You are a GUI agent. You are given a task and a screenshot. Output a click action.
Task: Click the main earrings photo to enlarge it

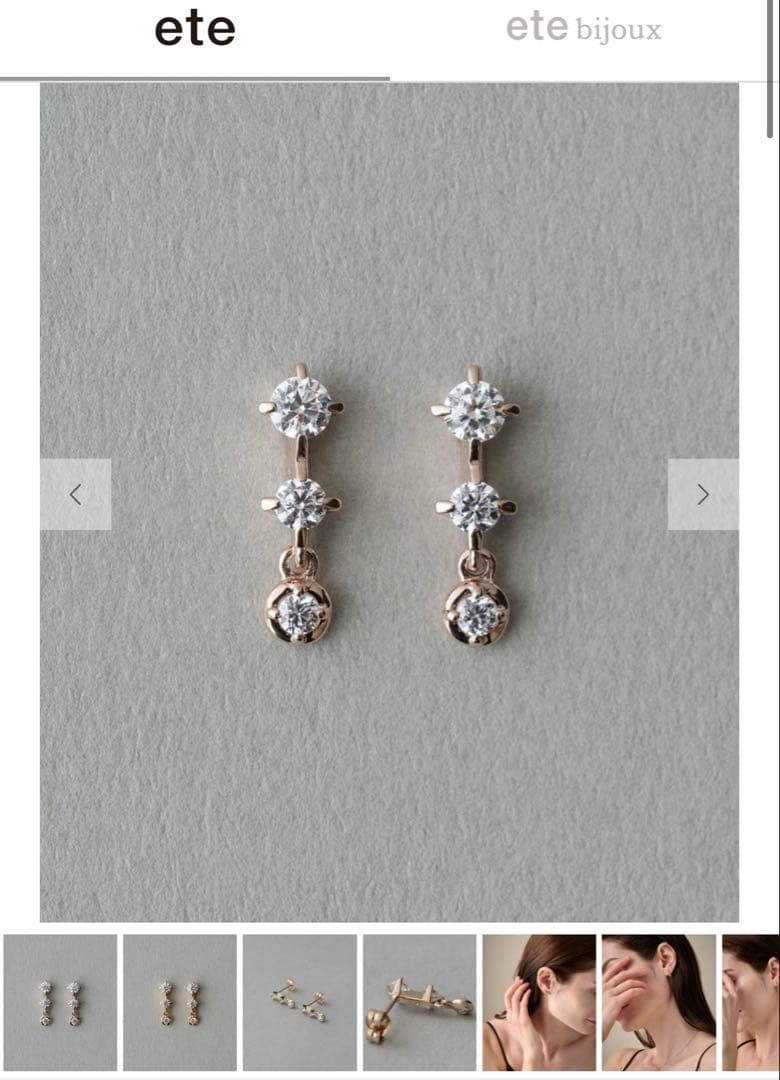click(x=390, y=500)
